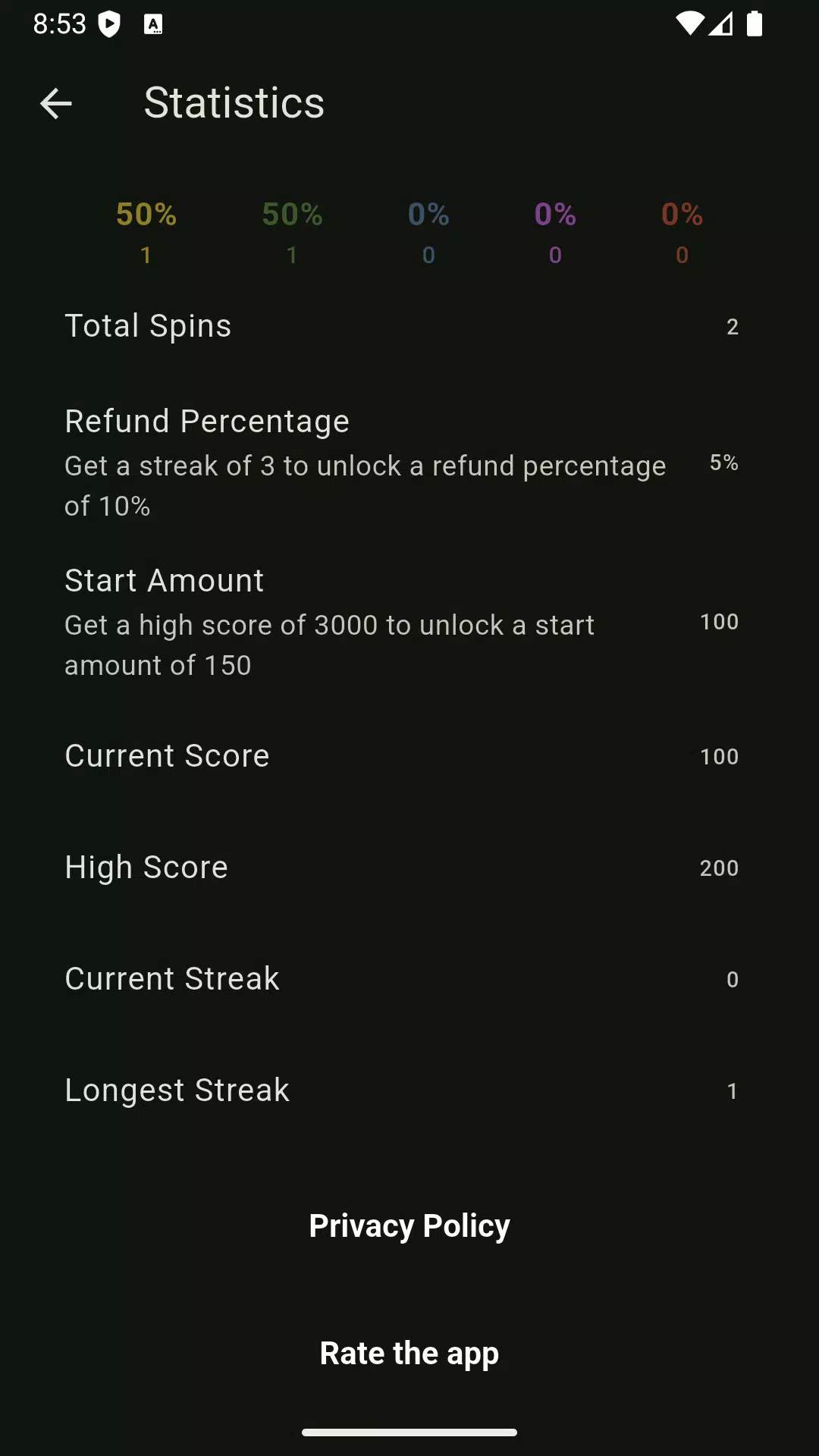Tap Rate the app
The image size is (819, 1456).
409,1353
